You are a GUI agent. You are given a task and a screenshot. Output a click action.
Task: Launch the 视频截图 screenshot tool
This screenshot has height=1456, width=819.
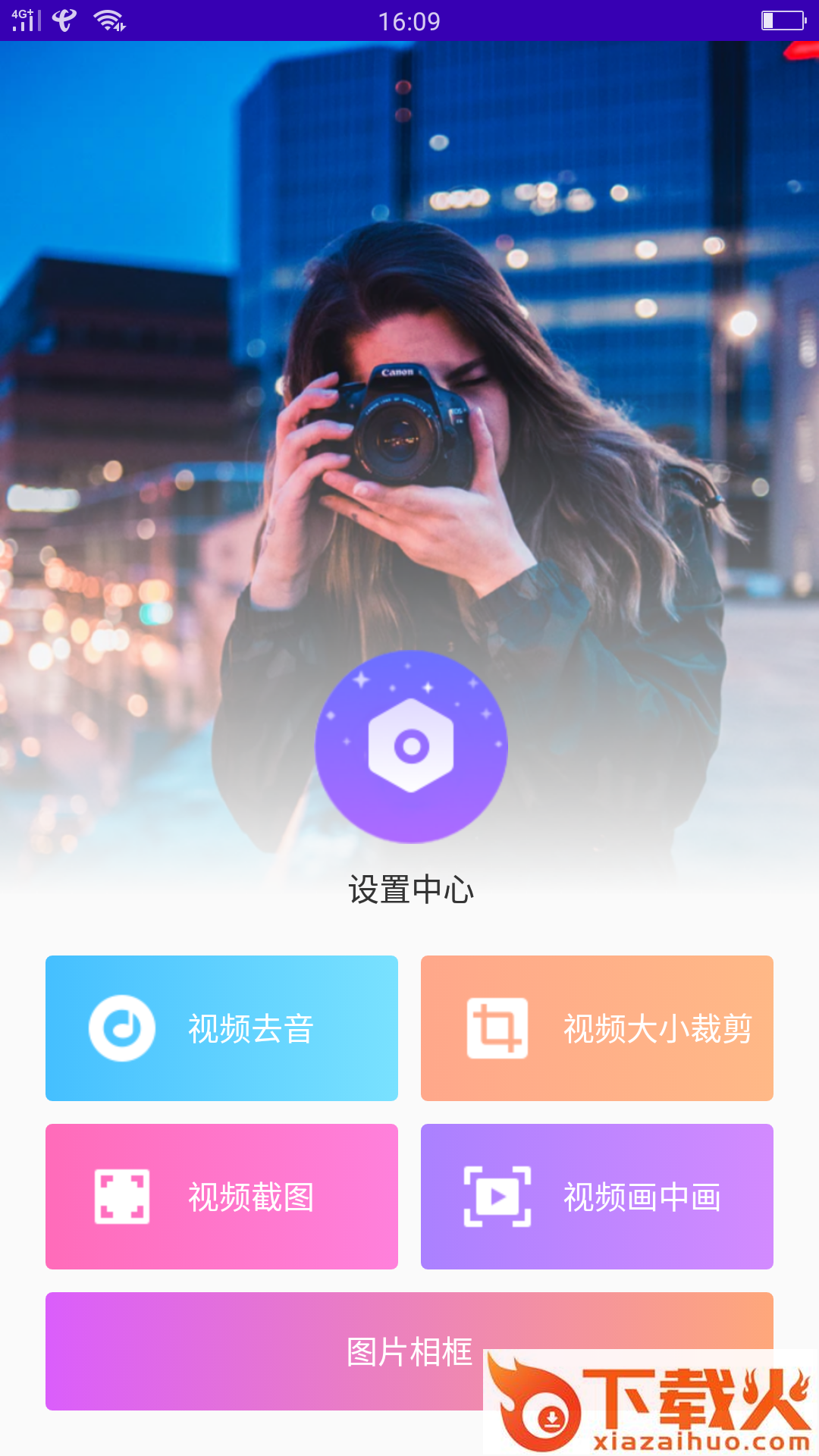(x=221, y=1197)
